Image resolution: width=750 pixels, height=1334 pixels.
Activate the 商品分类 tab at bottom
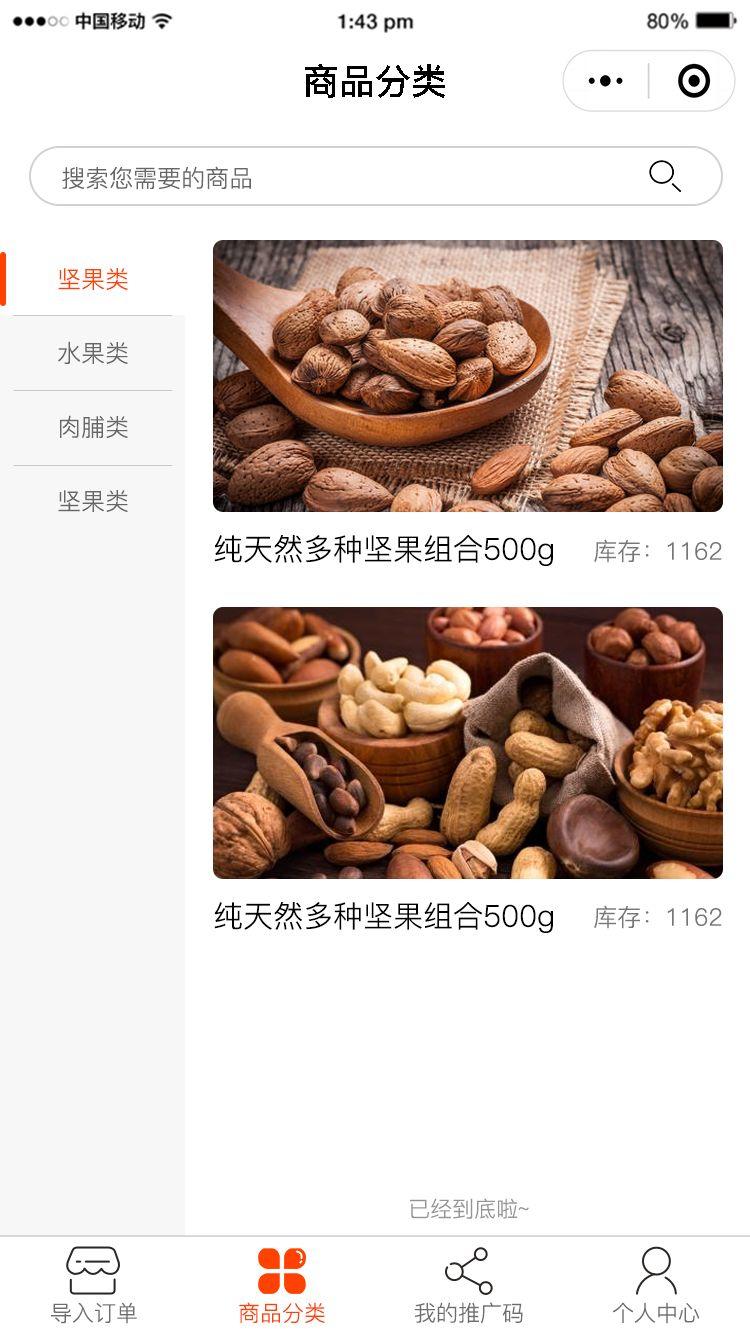click(283, 1287)
